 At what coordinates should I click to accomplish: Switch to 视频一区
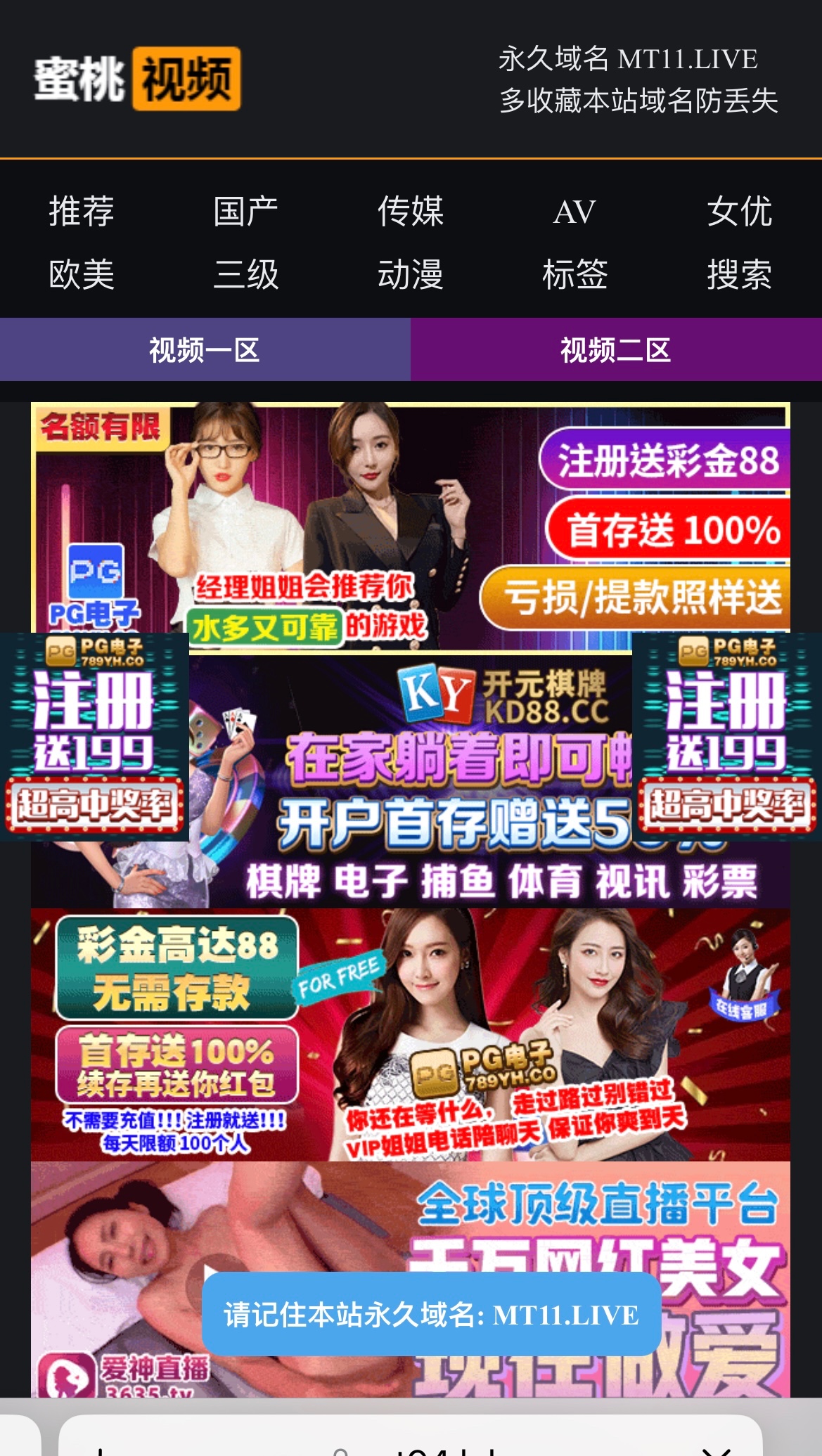point(205,349)
